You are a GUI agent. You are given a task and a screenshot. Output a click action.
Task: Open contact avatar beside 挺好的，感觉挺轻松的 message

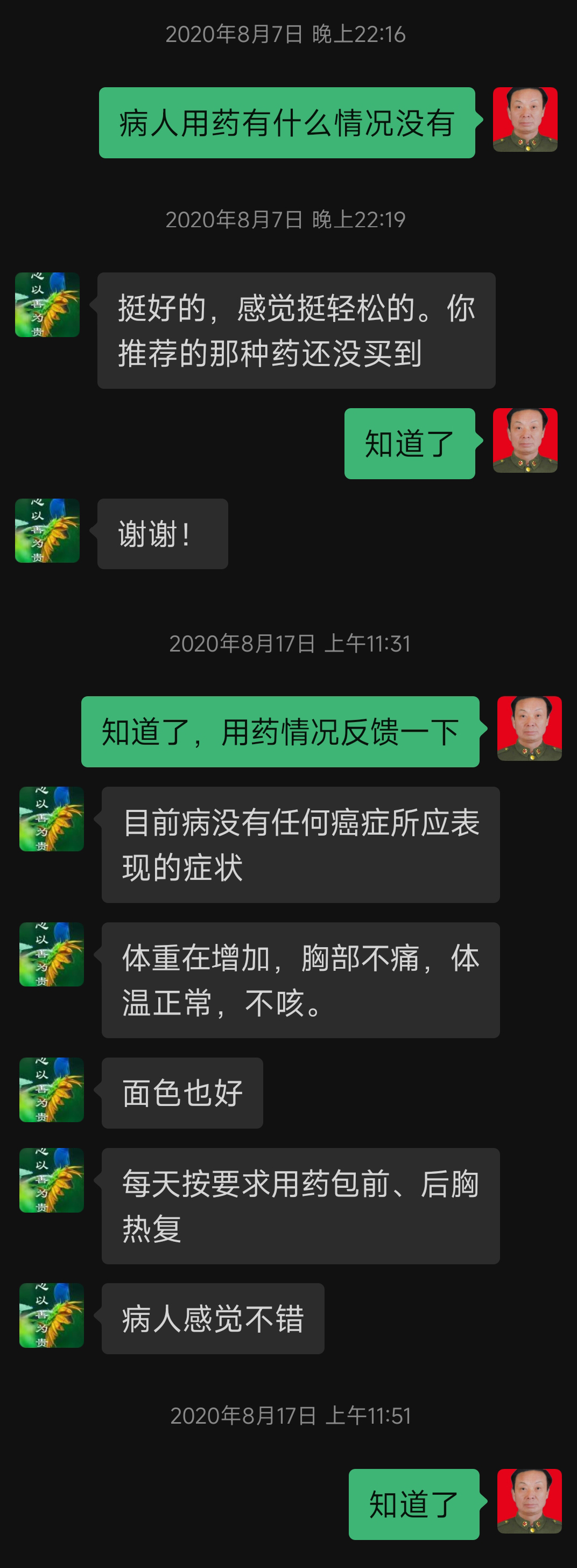(47, 304)
